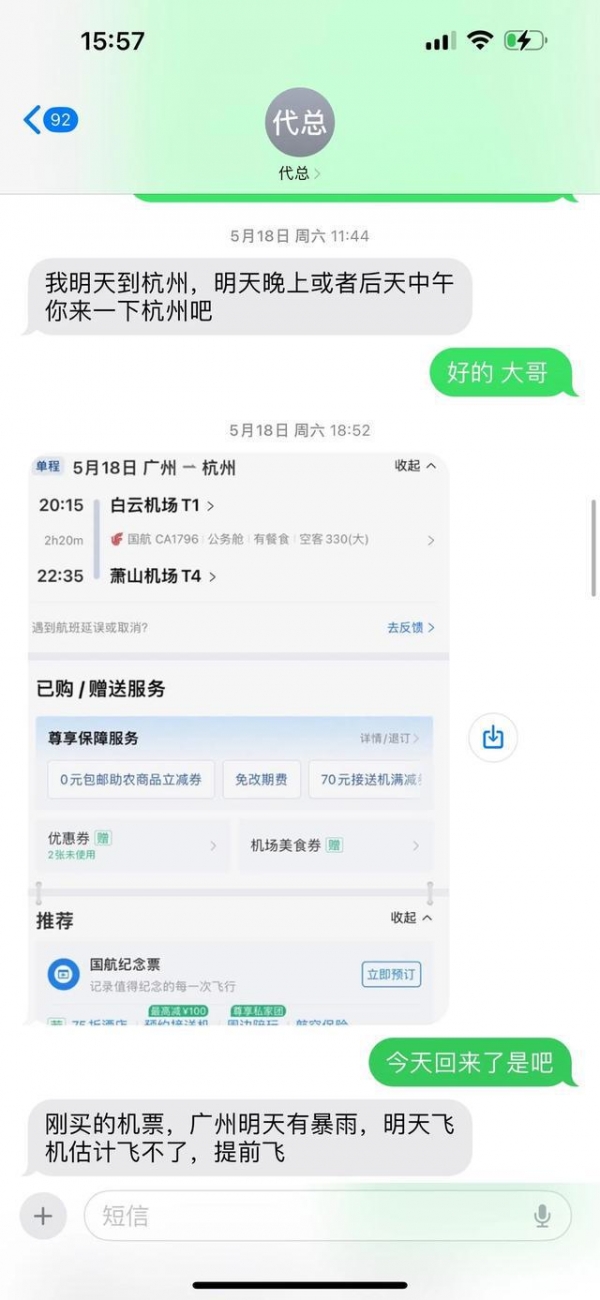Open the plus attachments menu
This screenshot has width=600, height=1300.
pos(42,1215)
